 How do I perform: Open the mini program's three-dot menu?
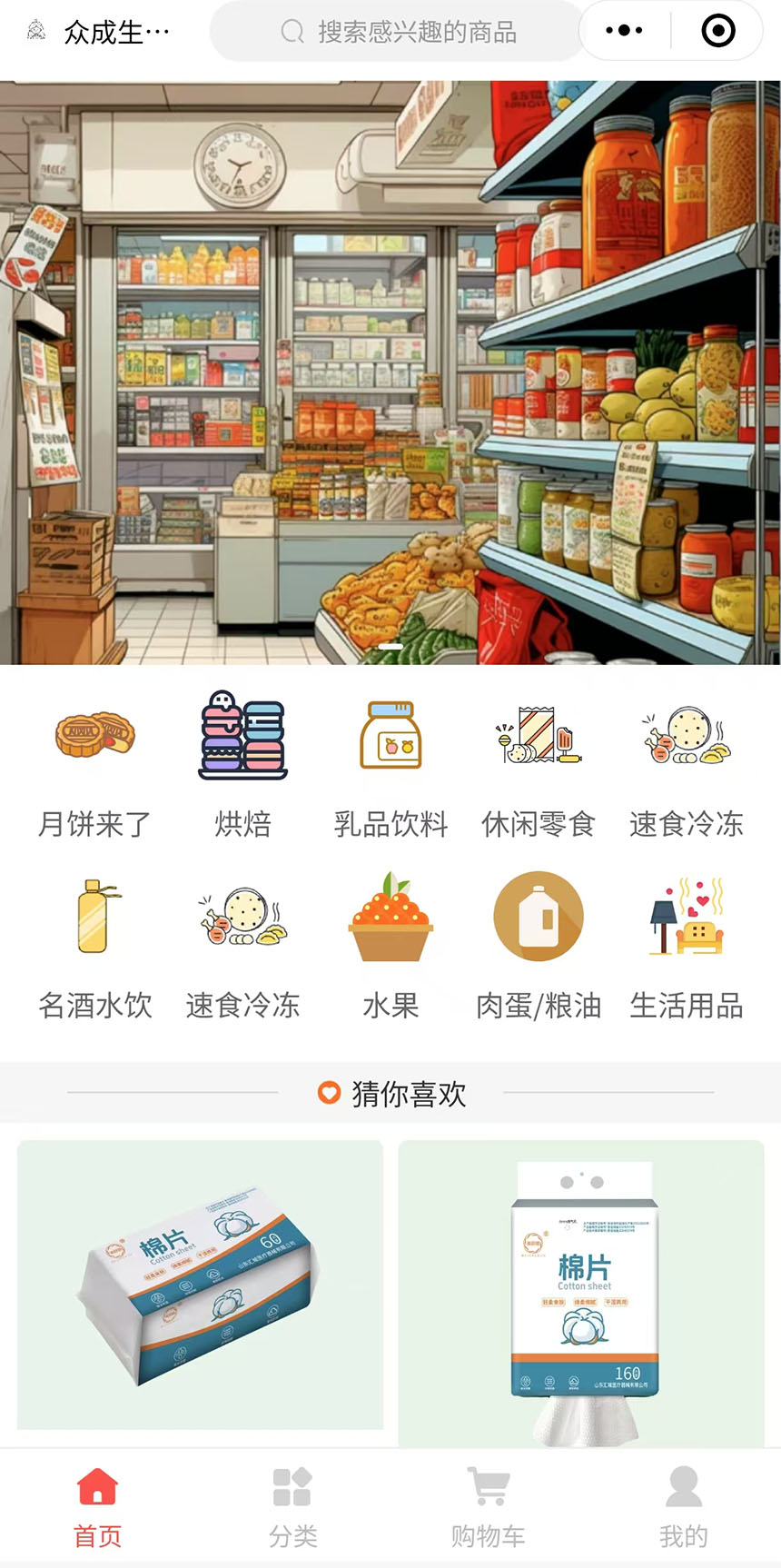click(x=624, y=31)
